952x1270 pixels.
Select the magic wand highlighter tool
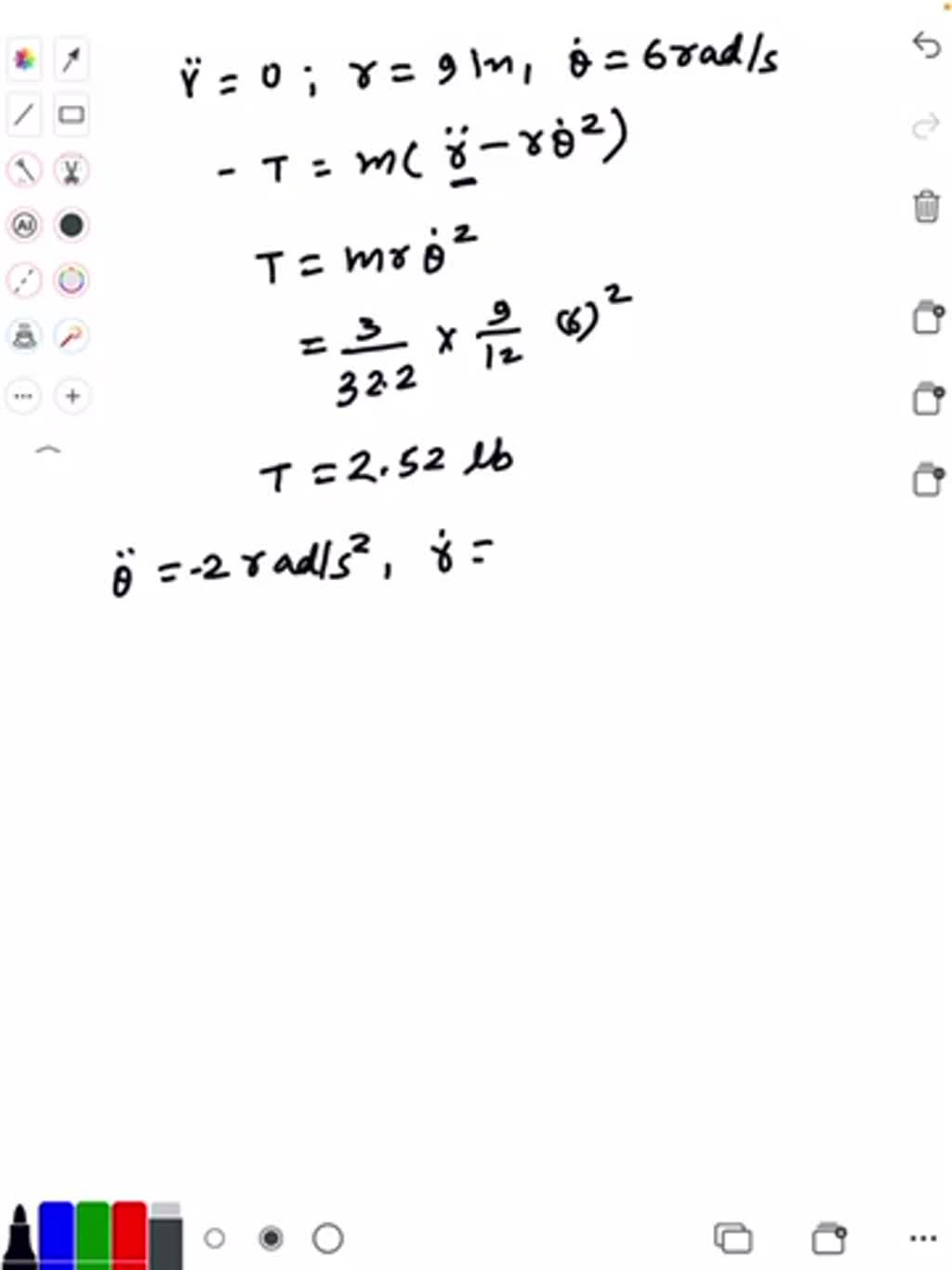click(x=71, y=337)
